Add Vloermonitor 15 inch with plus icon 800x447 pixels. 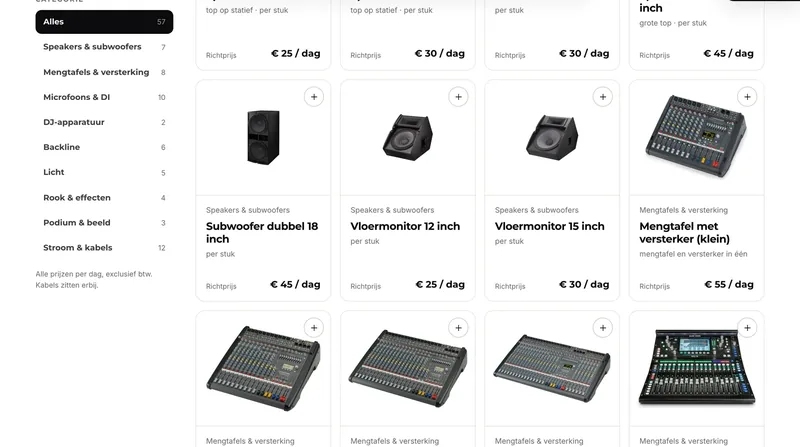point(603,97)
